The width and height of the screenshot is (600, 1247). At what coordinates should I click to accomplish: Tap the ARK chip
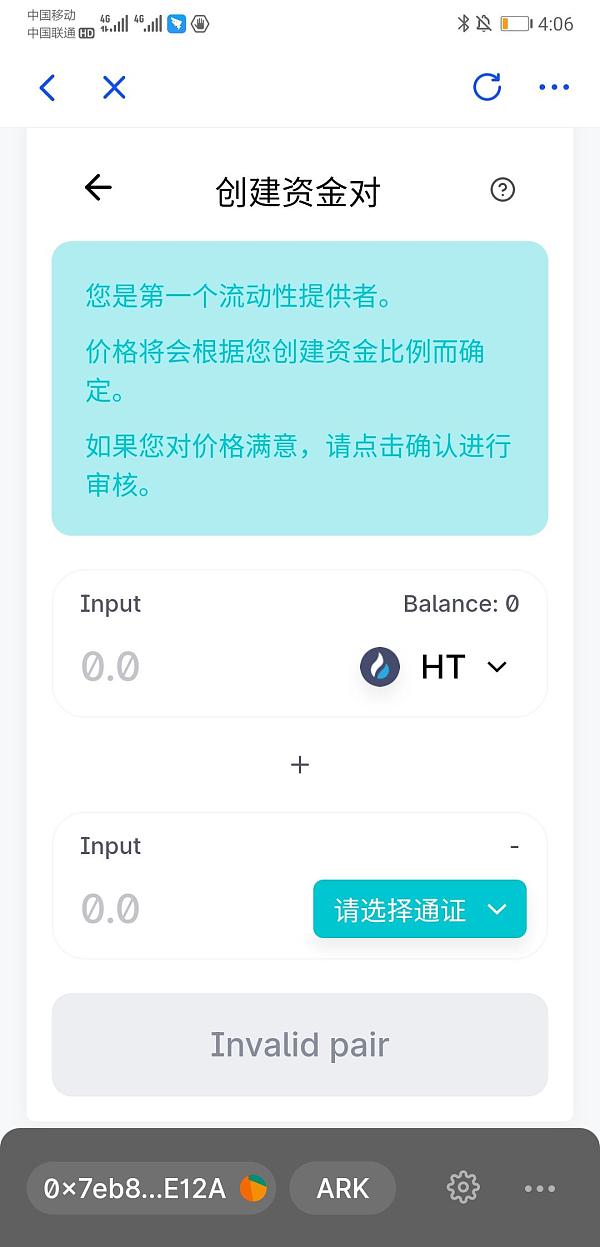click(343, 1188)
